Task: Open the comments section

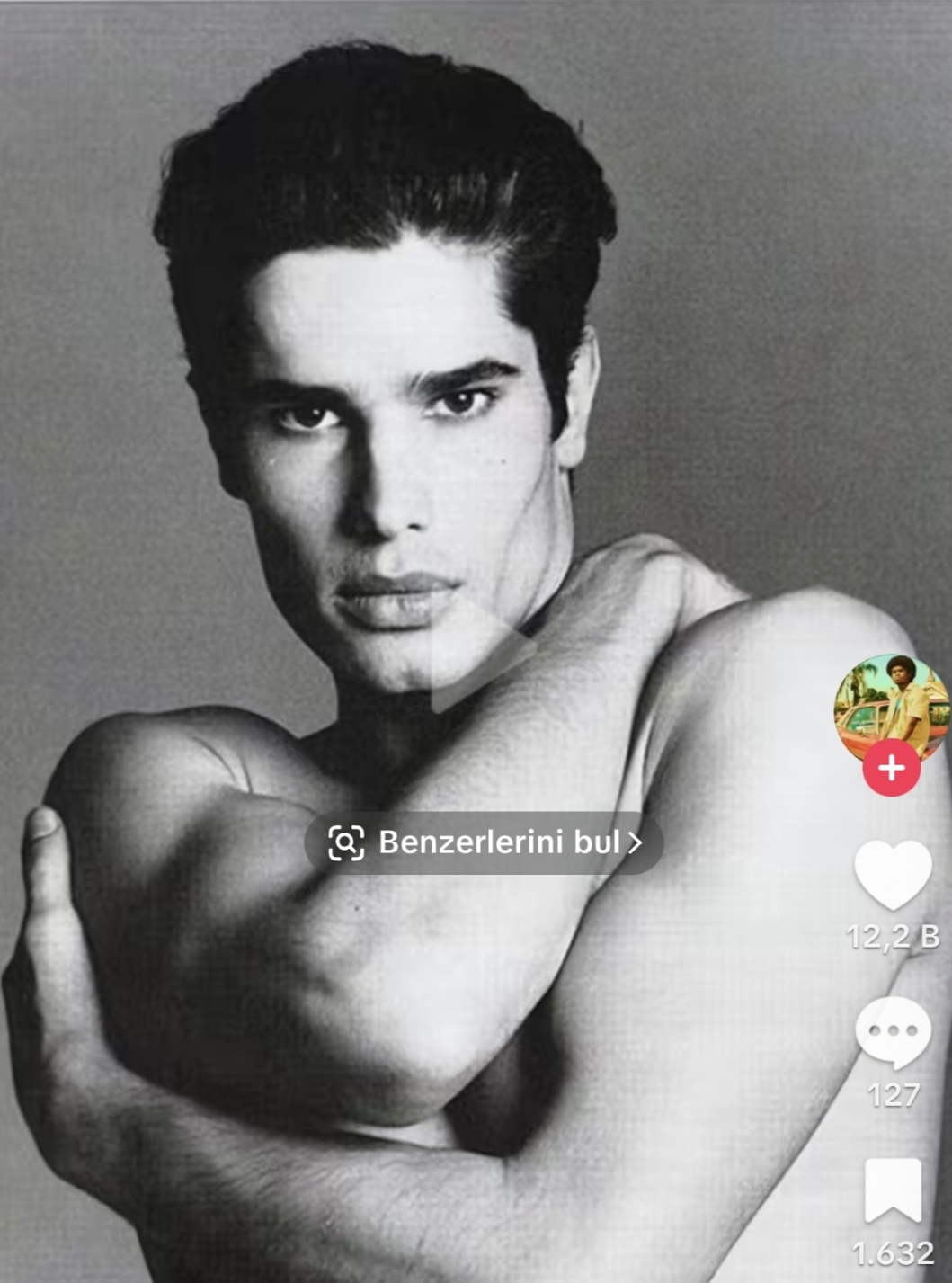Action: [892, 1031]
